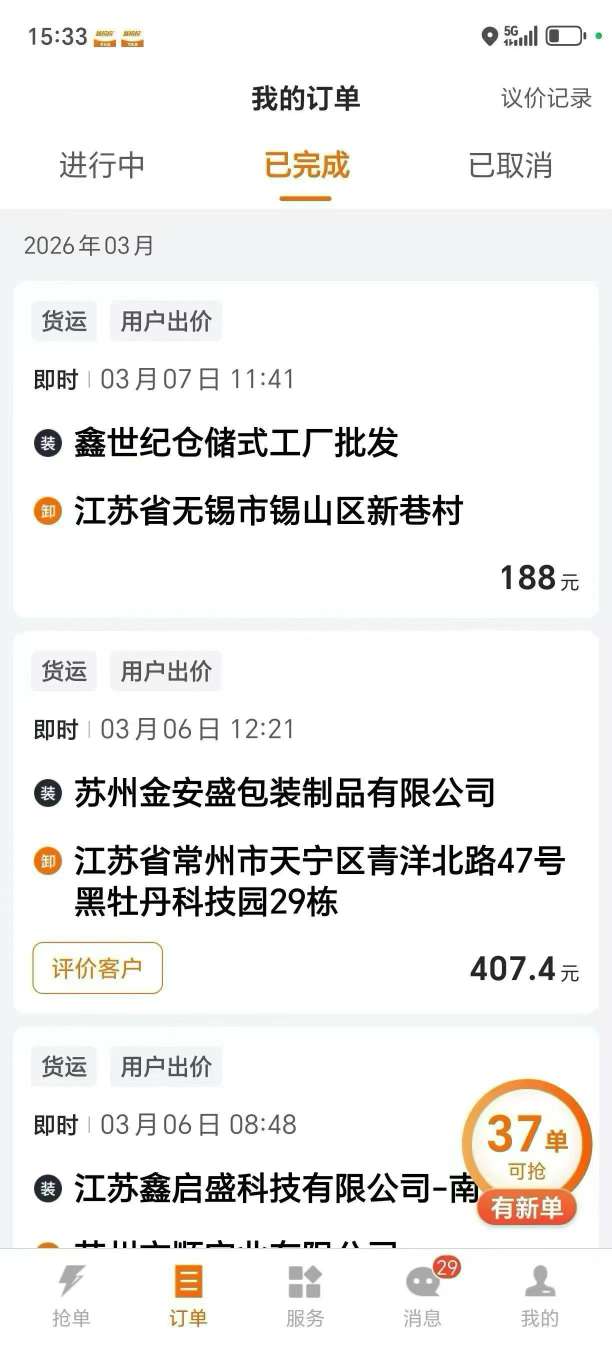Switch to the 进行中 tab
Screen dimensions: 612x1350
101,165
